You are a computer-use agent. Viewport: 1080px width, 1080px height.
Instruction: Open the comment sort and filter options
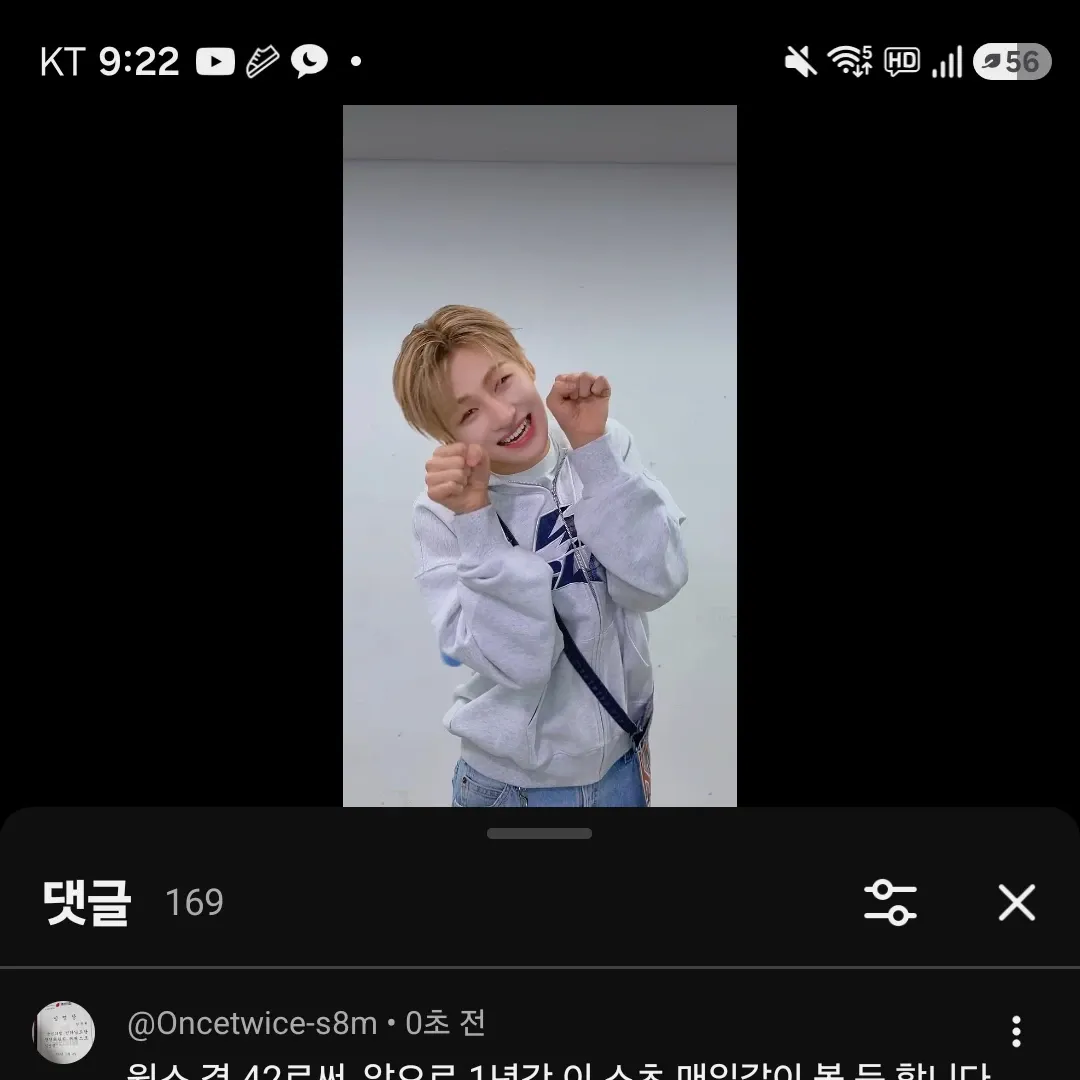coord(890,902)
